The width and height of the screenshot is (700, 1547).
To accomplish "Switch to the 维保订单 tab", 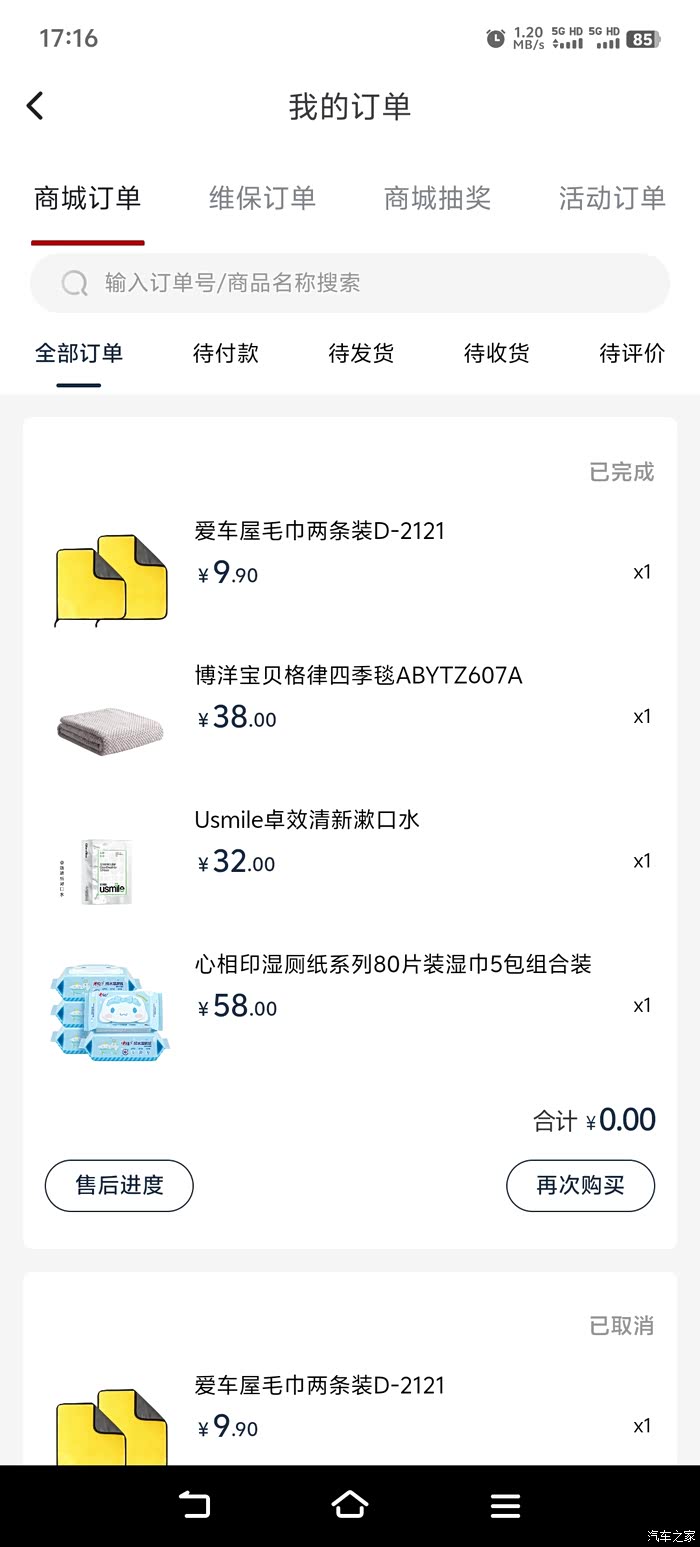I will coord(262,198).
